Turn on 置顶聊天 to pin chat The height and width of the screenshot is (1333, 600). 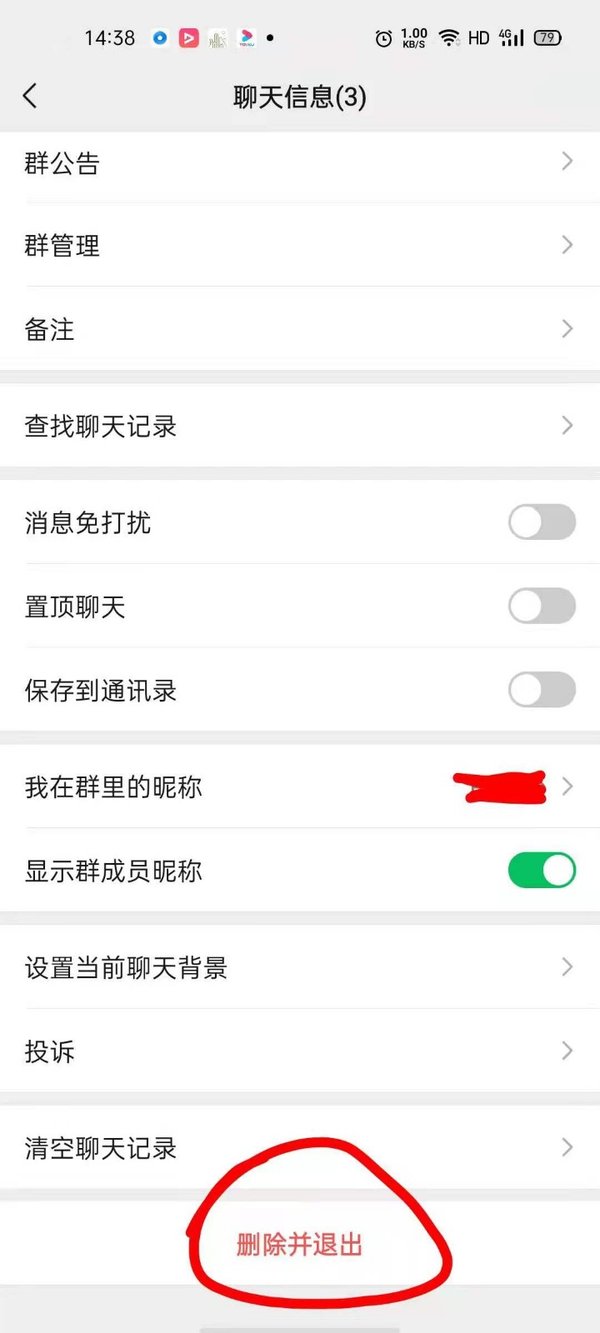(x=542, y=606)
